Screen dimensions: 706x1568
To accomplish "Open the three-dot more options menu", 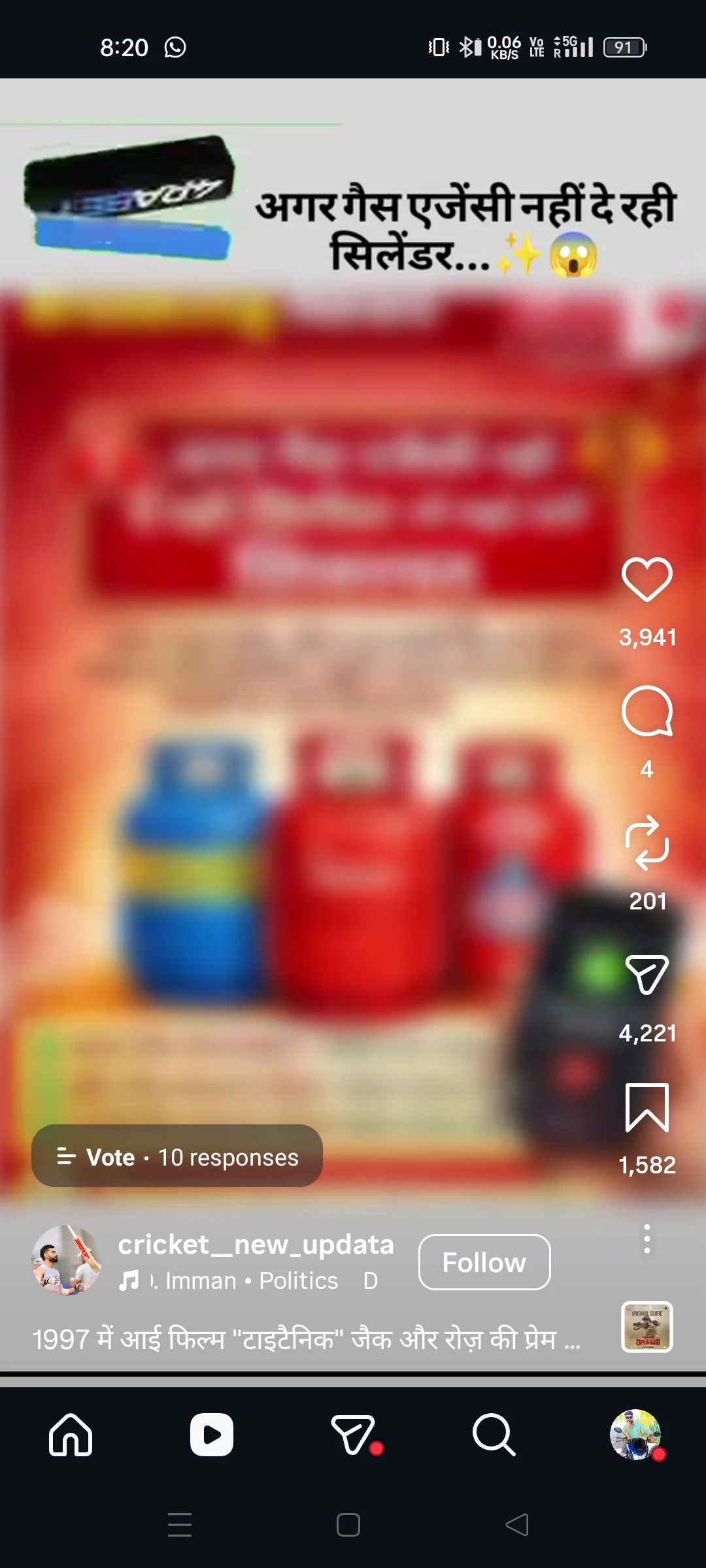I will pos(647,1239).
